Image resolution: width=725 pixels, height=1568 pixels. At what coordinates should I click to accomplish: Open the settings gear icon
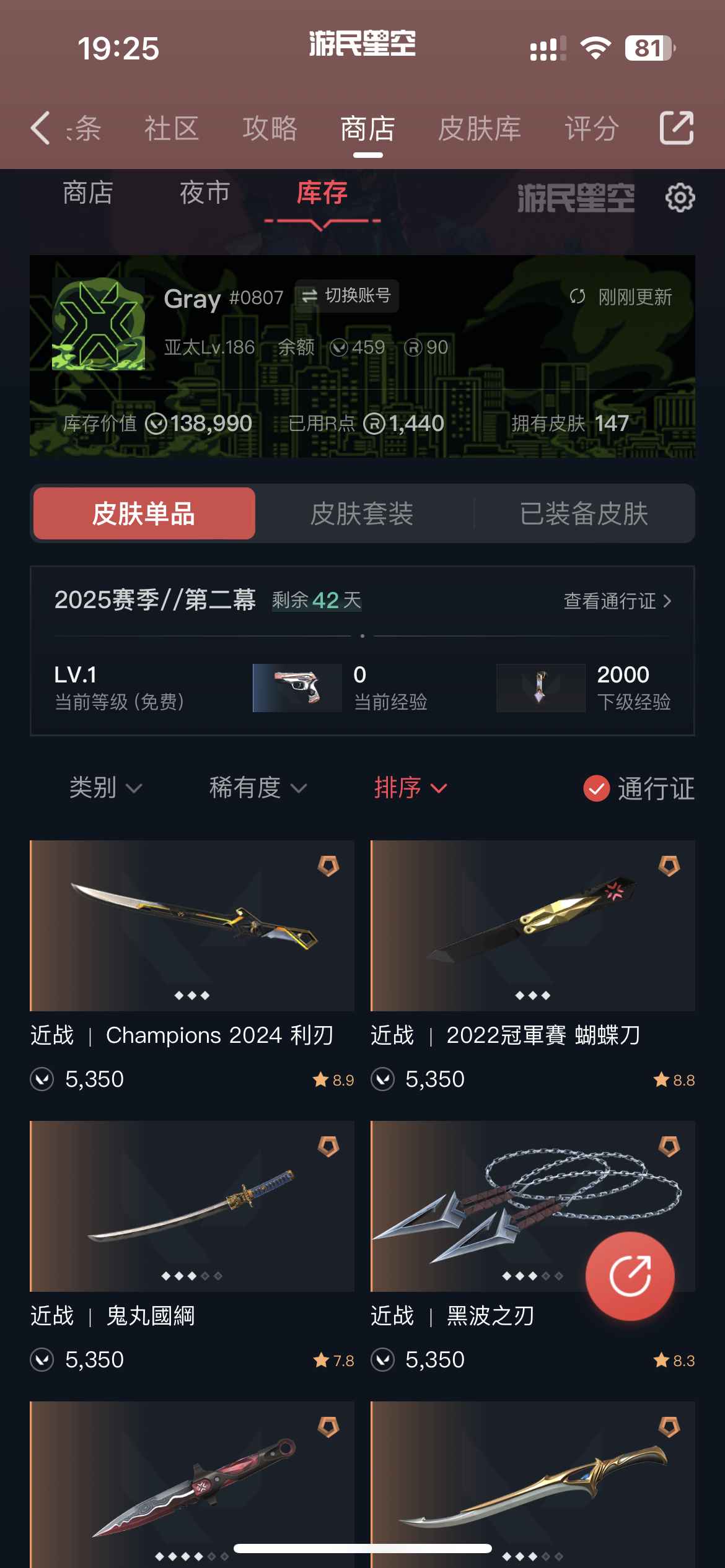680,198
